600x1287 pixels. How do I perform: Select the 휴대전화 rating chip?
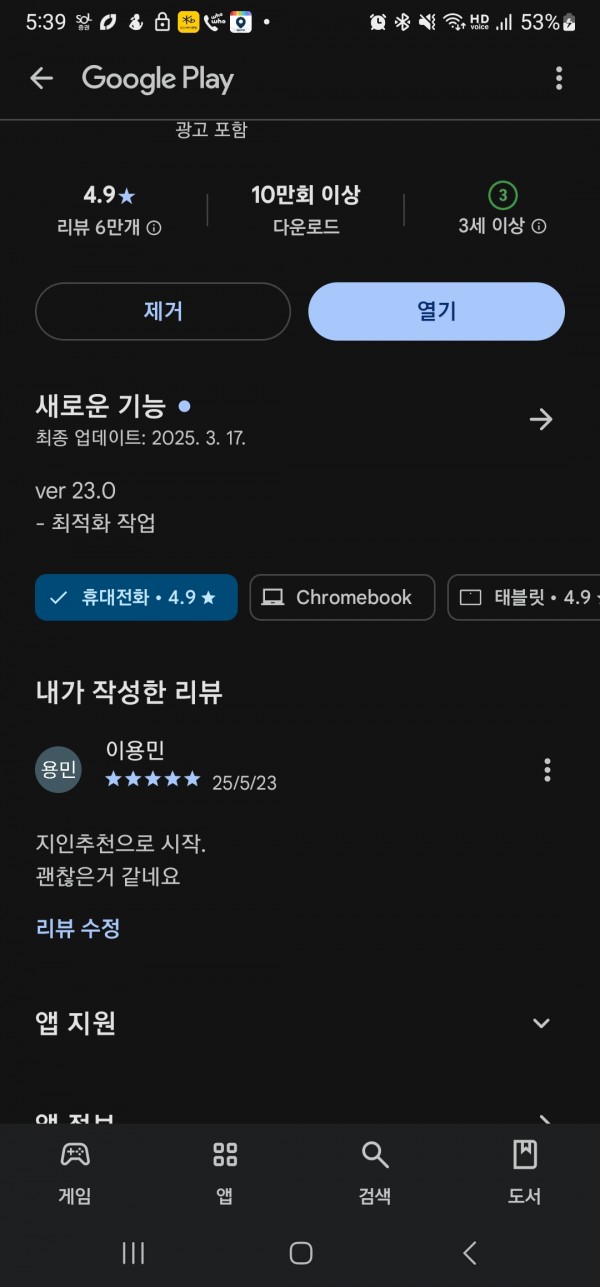pyautogui.click(x=136, y=597)
